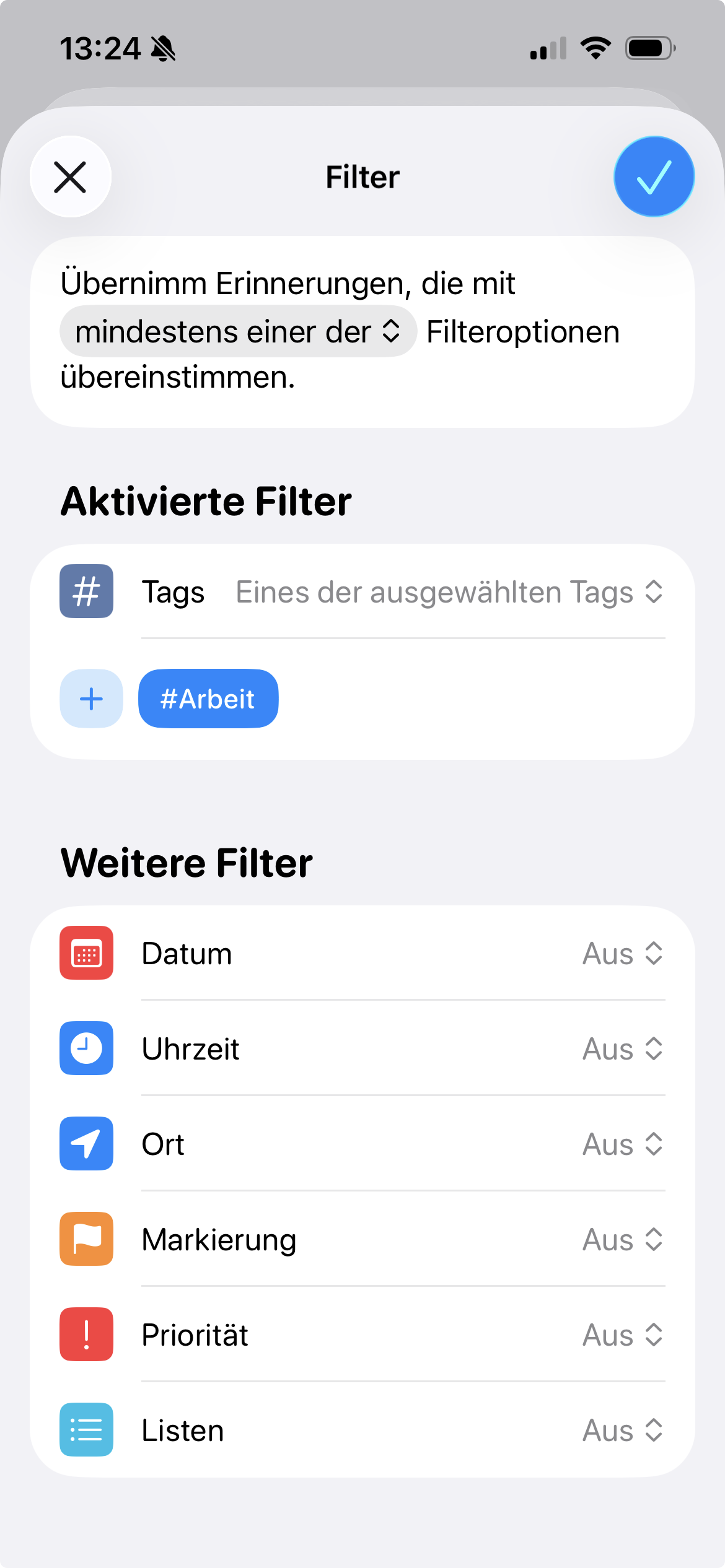Viewport: 725px width, 1568px height.
Task: Open the Markierung filter options
Action: coord(622,1240)
